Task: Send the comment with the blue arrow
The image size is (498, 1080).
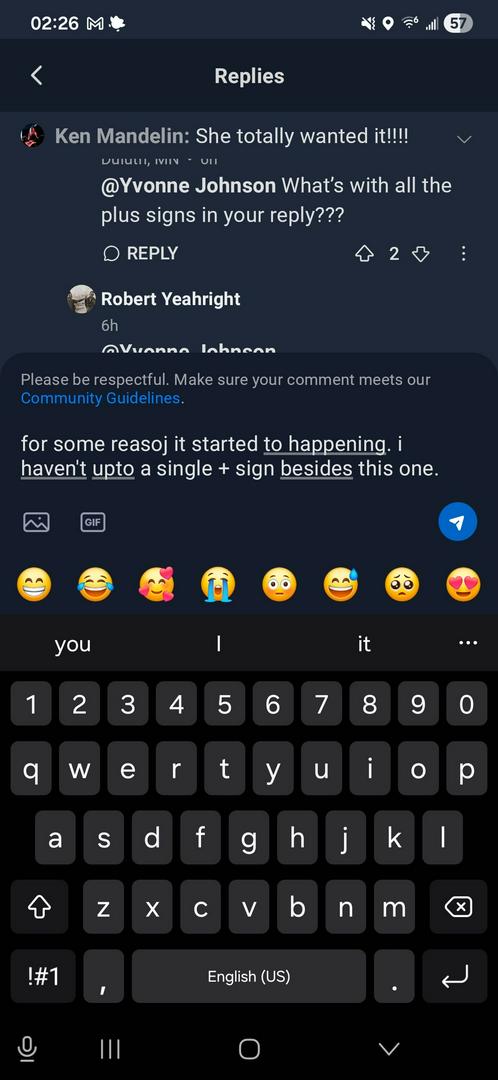Action: coord(457,522)
